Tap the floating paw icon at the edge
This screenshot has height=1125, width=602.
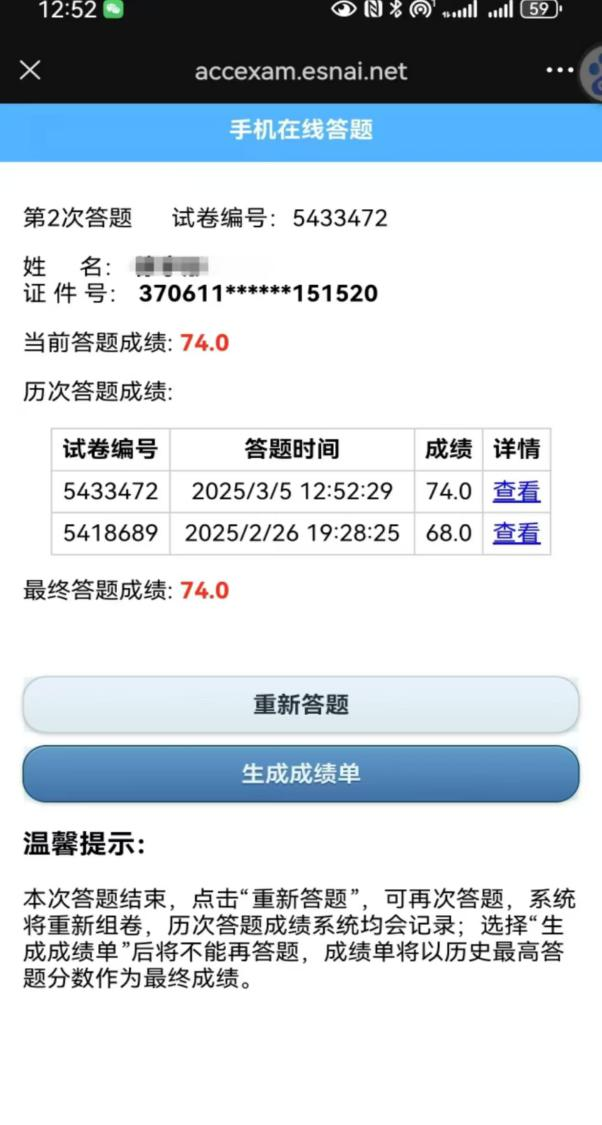(x=591, y=73)
